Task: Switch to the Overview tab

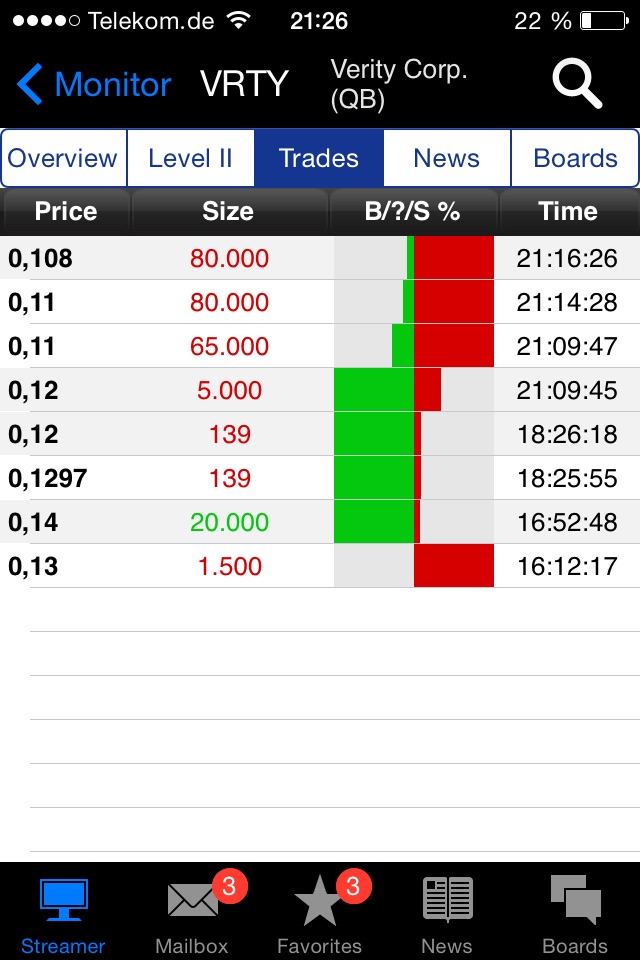Action: [x=63, y=158]
